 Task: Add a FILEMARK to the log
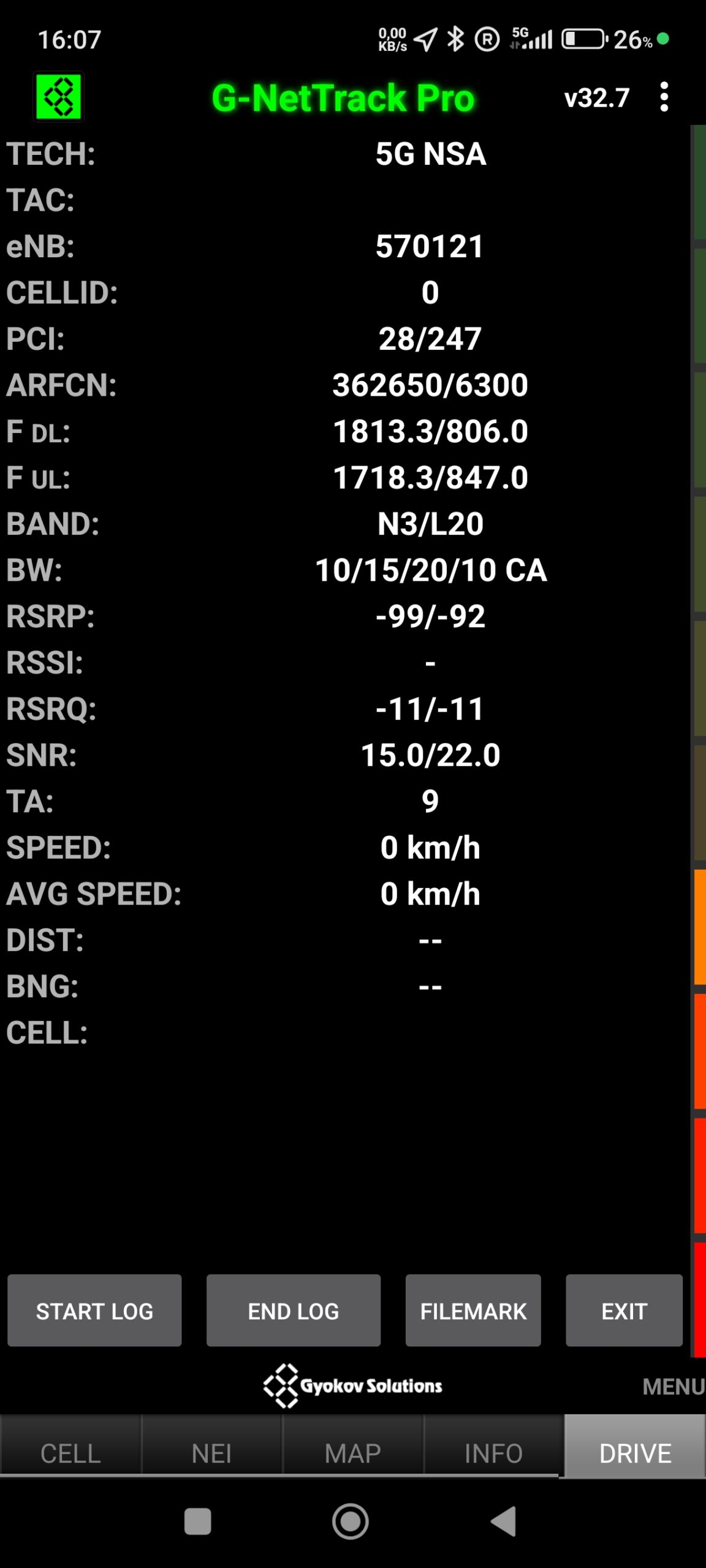click(473, 1311)
